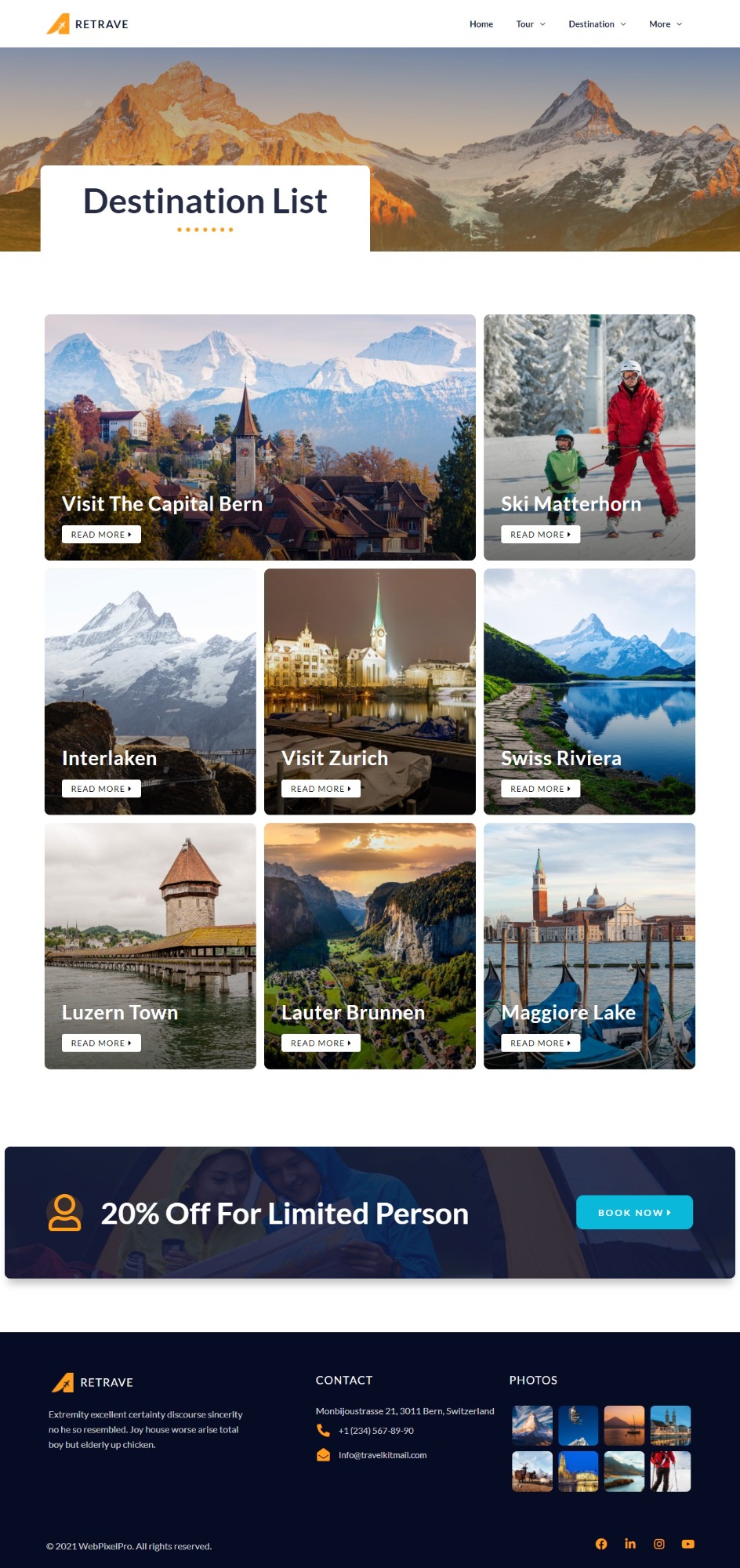Tap Read More on Lauter Brunnen

[321, 1043]
